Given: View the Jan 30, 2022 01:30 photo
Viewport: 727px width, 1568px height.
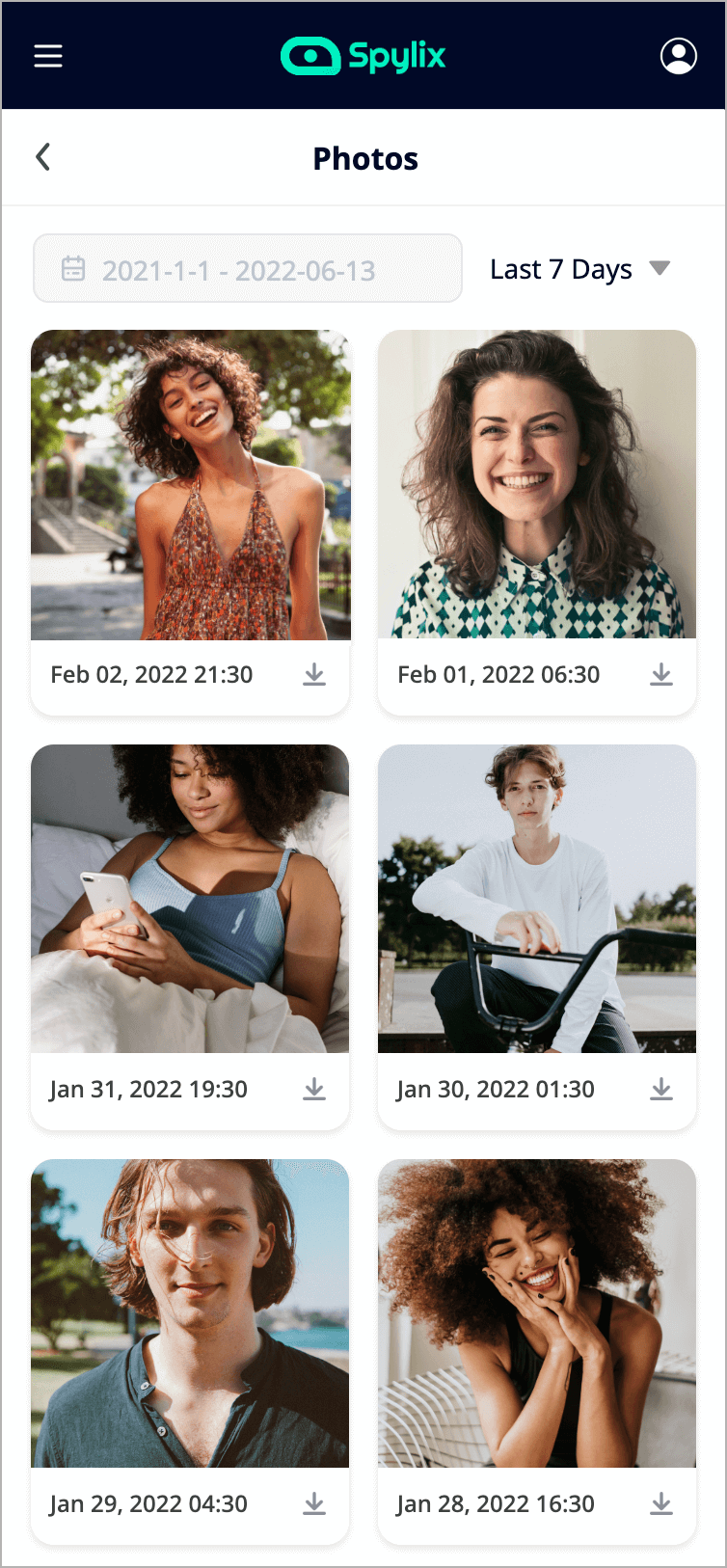Looking at the screenshot, I should pos(537,899).
